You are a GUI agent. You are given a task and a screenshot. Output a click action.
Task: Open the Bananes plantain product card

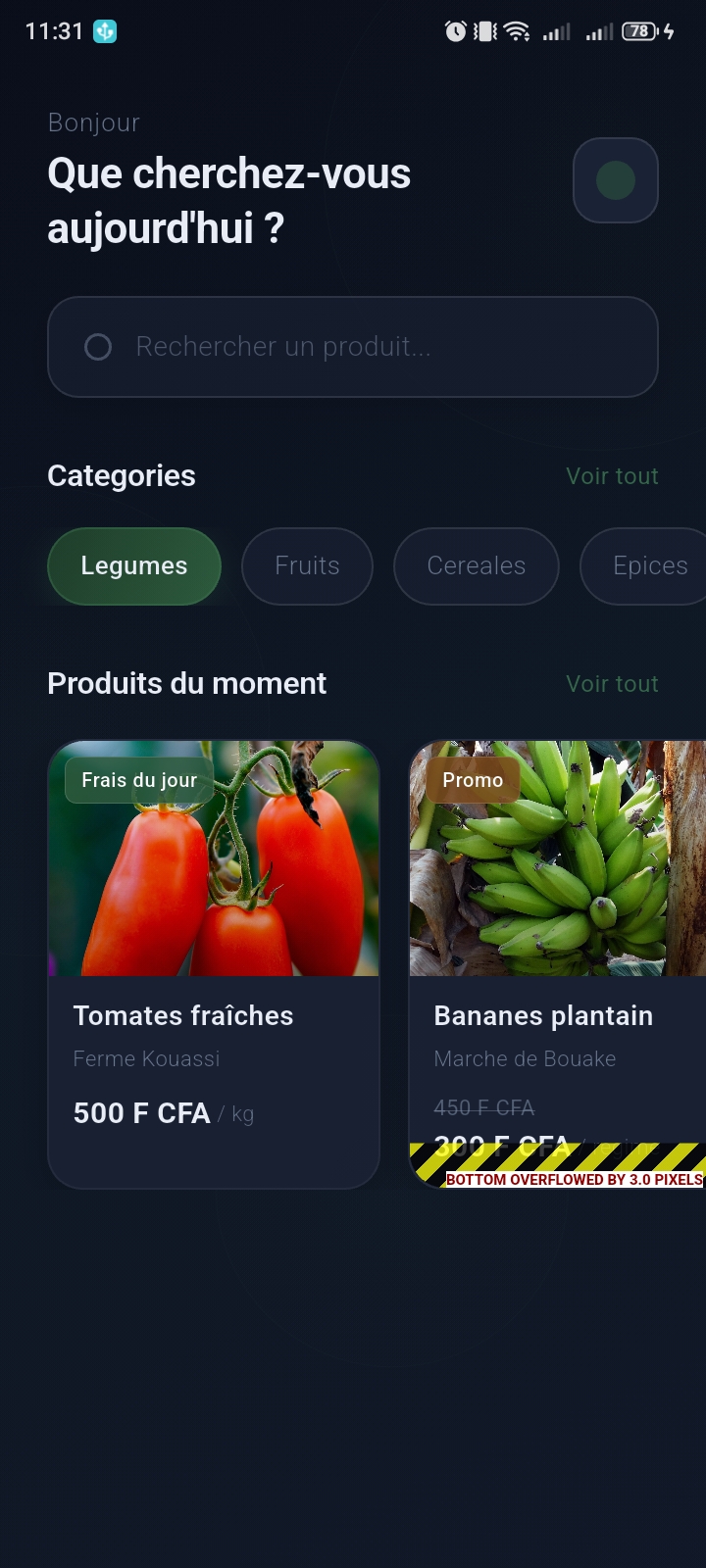[557, 960]
